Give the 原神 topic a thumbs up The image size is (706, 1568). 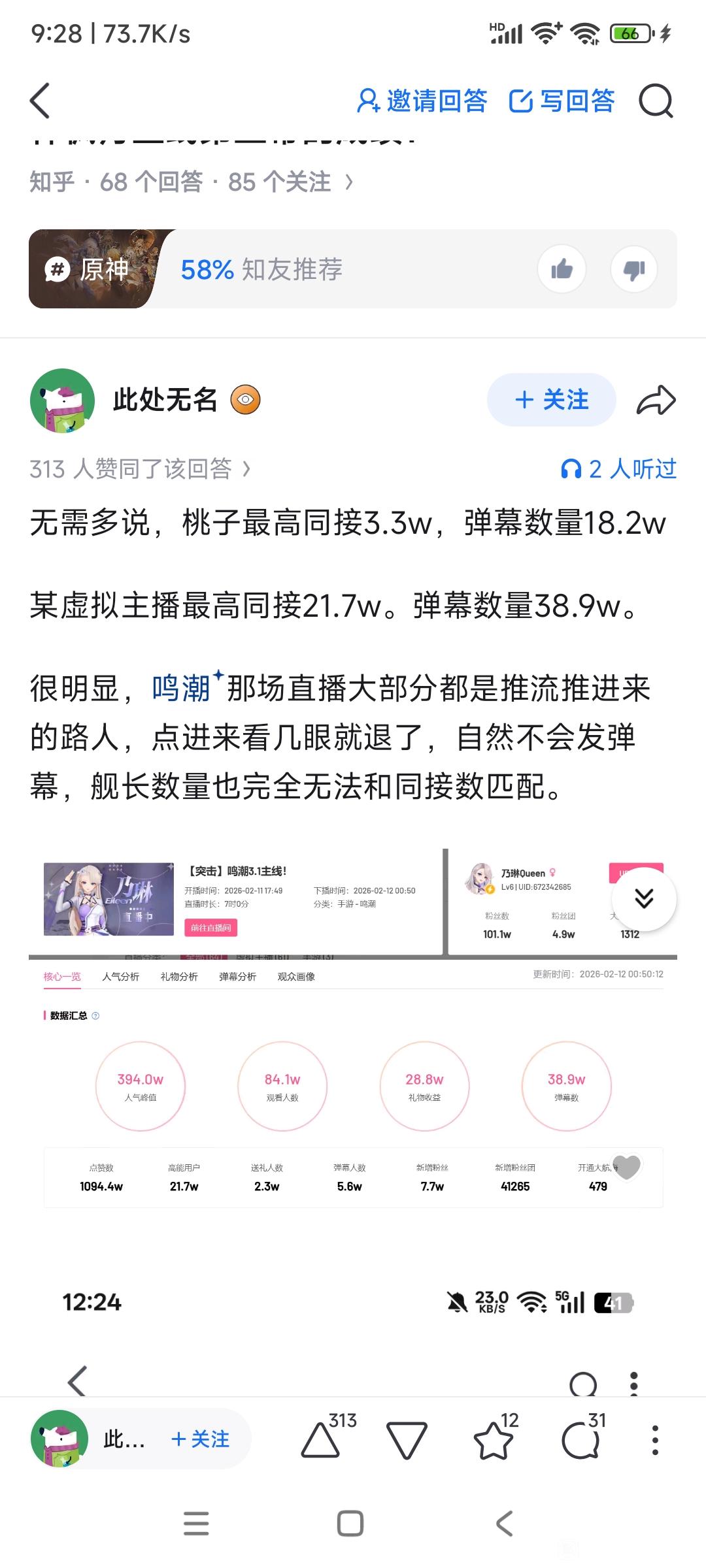(562, 269)
